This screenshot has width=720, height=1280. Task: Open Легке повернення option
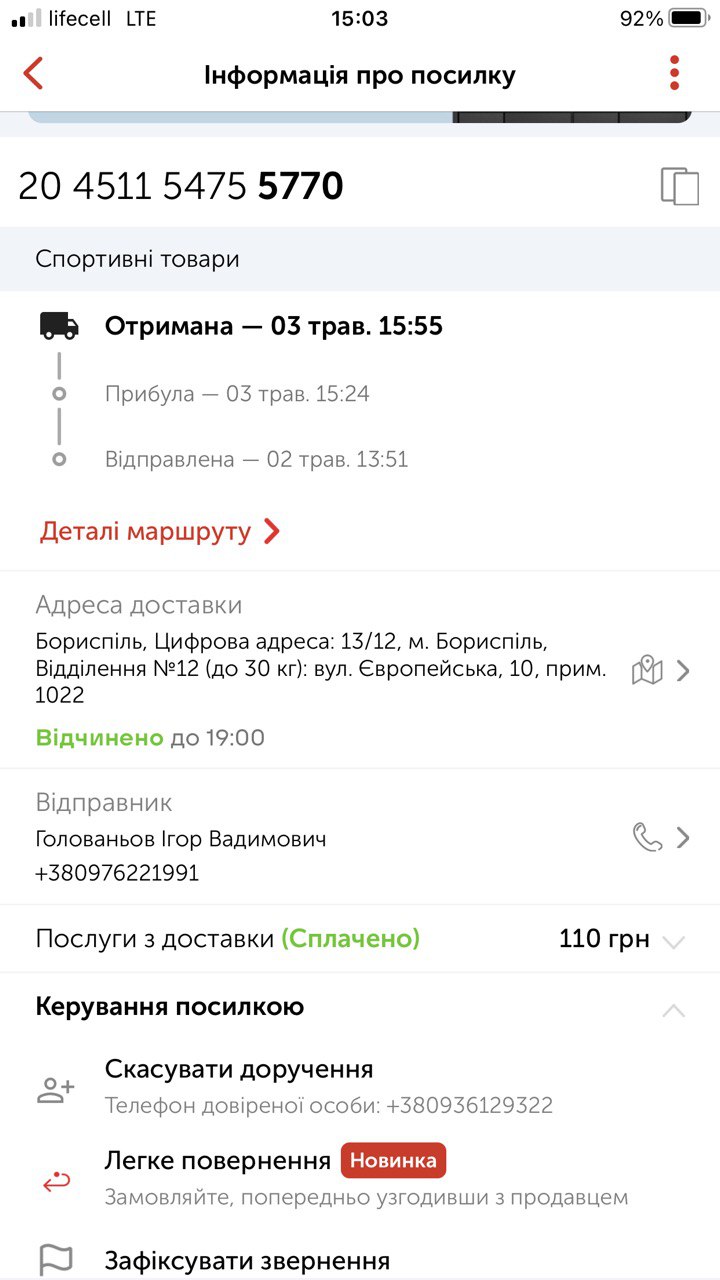(360, 1178)
